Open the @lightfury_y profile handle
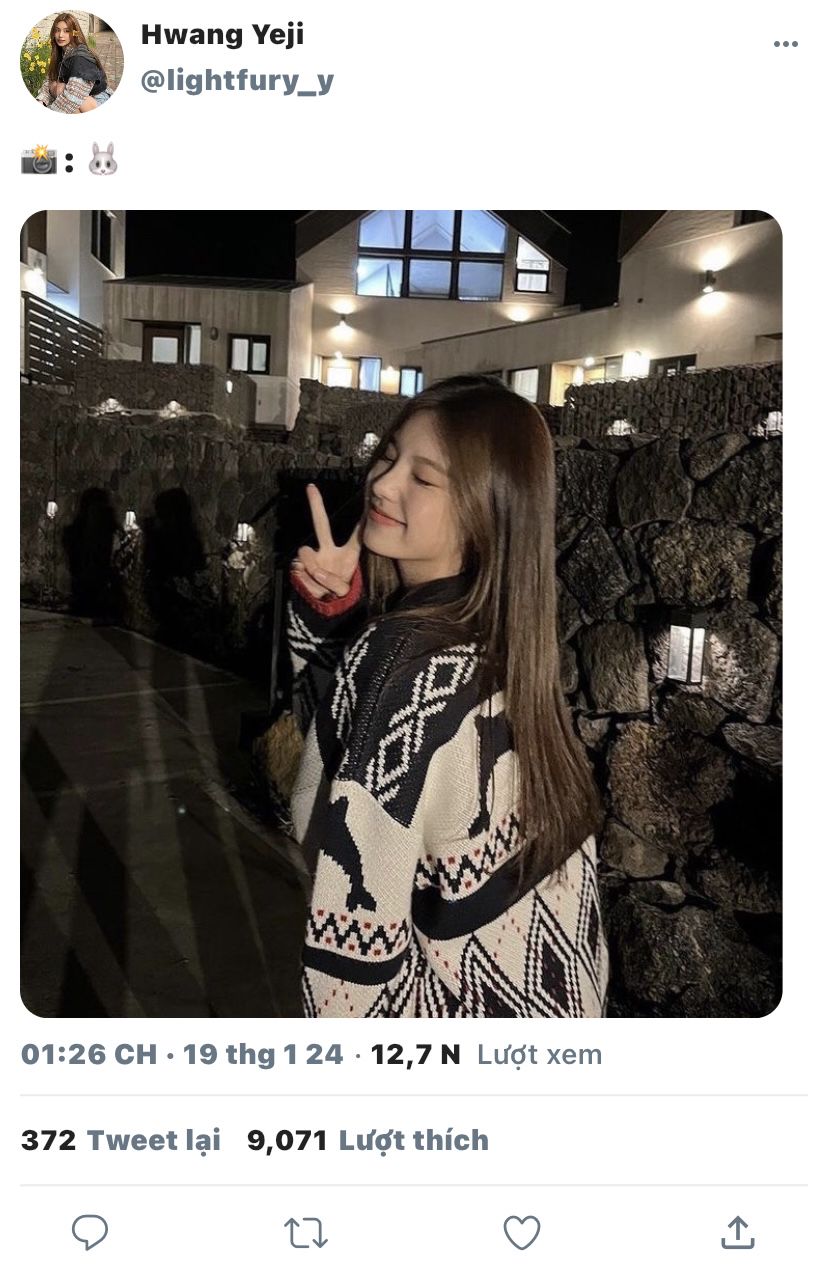This screenshot has width=828, height=1278. pyautogui.click(x=237, y=82)
